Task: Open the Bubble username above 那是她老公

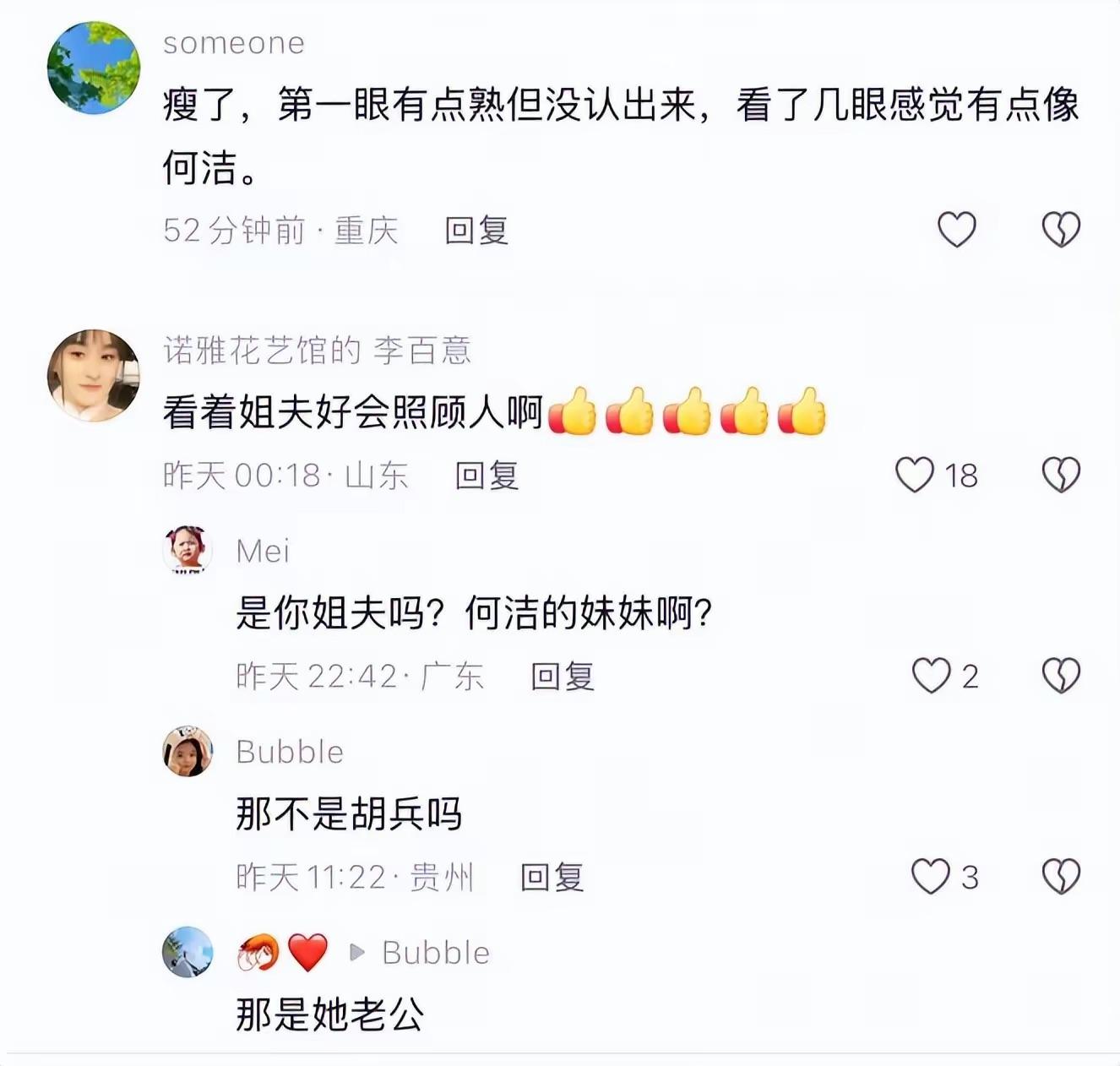Action: click(x=436, y=953)
